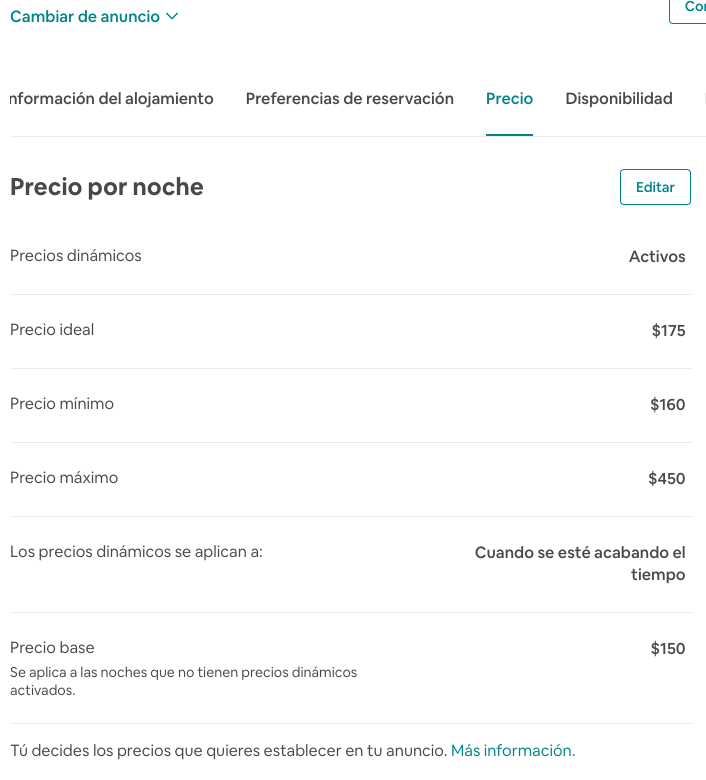Screen dimensions: 706x780
Task: Select the Precio tab
Action: point(509,99)
